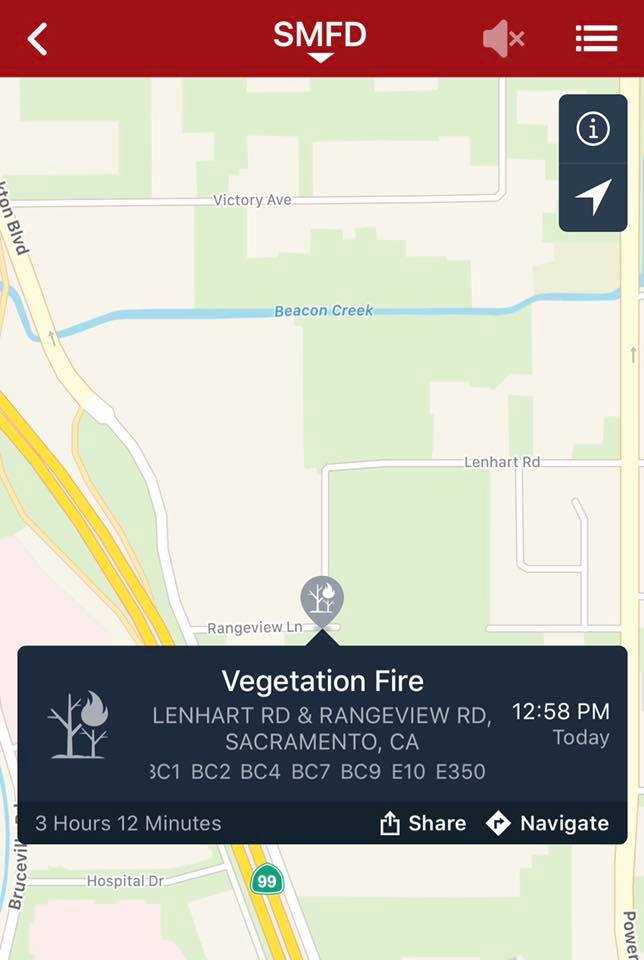Toggle the muted speaker icon
The width and height of the screenshot is (644, 960).
(x=503, y=39)
